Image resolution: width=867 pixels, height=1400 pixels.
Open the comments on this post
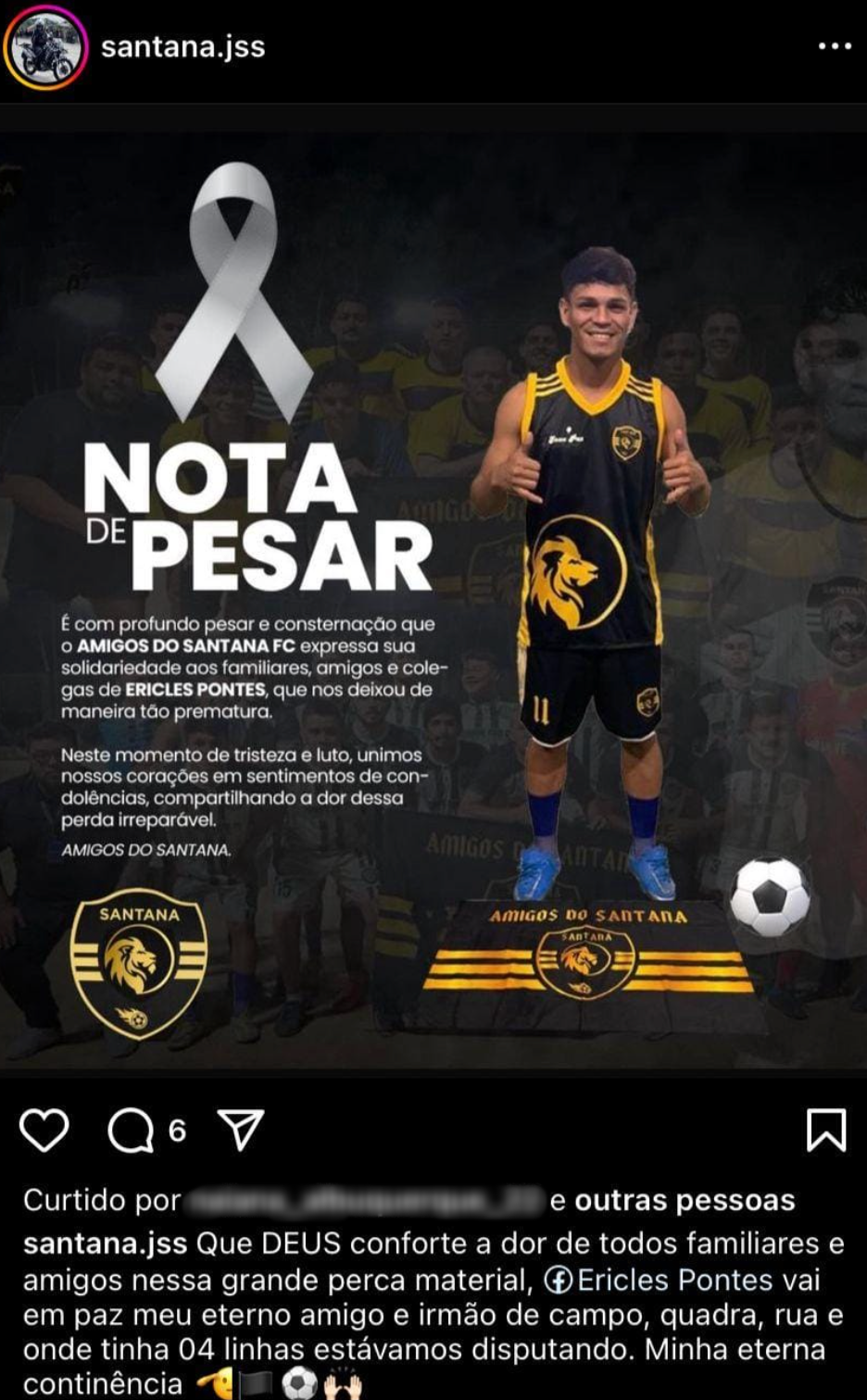point(131,1131)
